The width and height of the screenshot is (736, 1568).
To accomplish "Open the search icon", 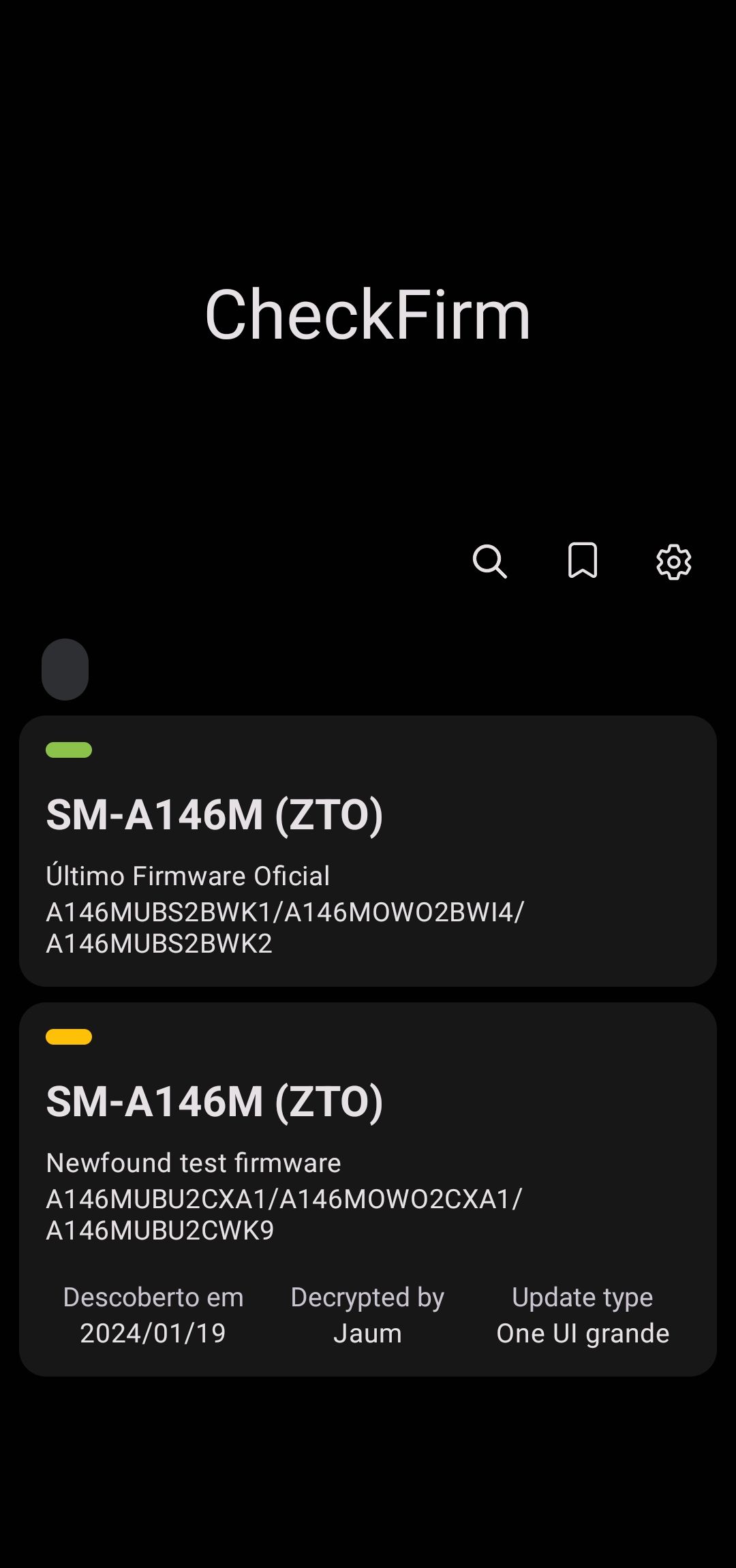I will [489, 562].
